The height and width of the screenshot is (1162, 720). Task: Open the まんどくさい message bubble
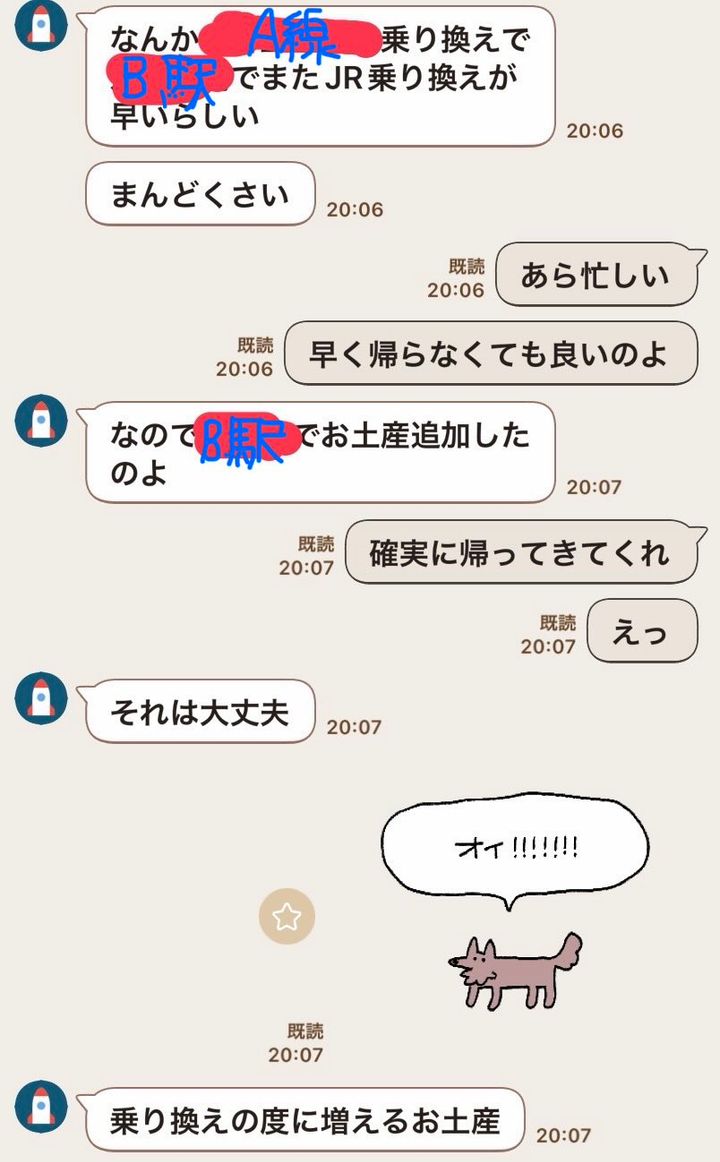198,195
